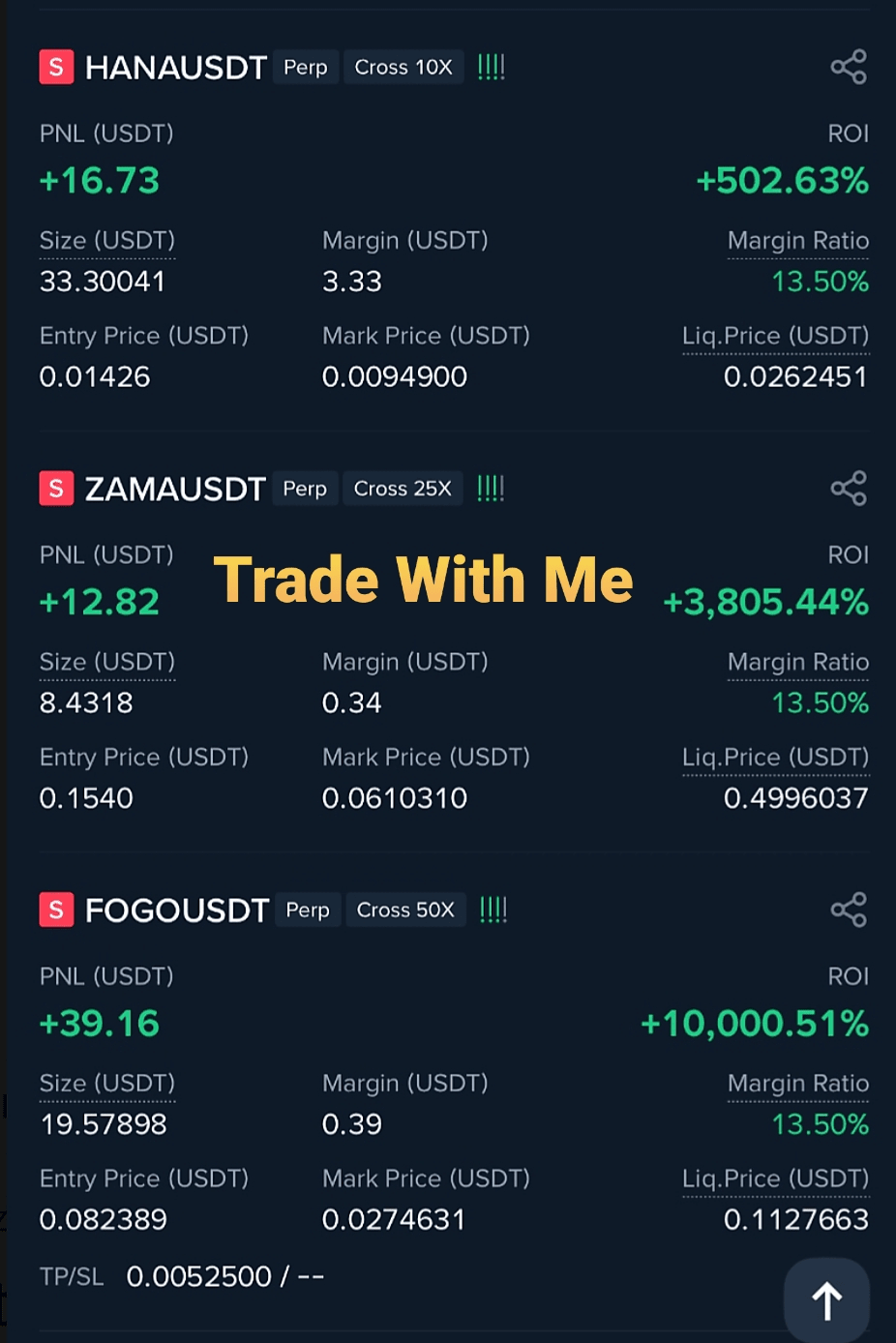Viewport: 896px width, 1343px height.
Task: Open the FOGOUSDT perpetual contract
Action: point(176,910)
